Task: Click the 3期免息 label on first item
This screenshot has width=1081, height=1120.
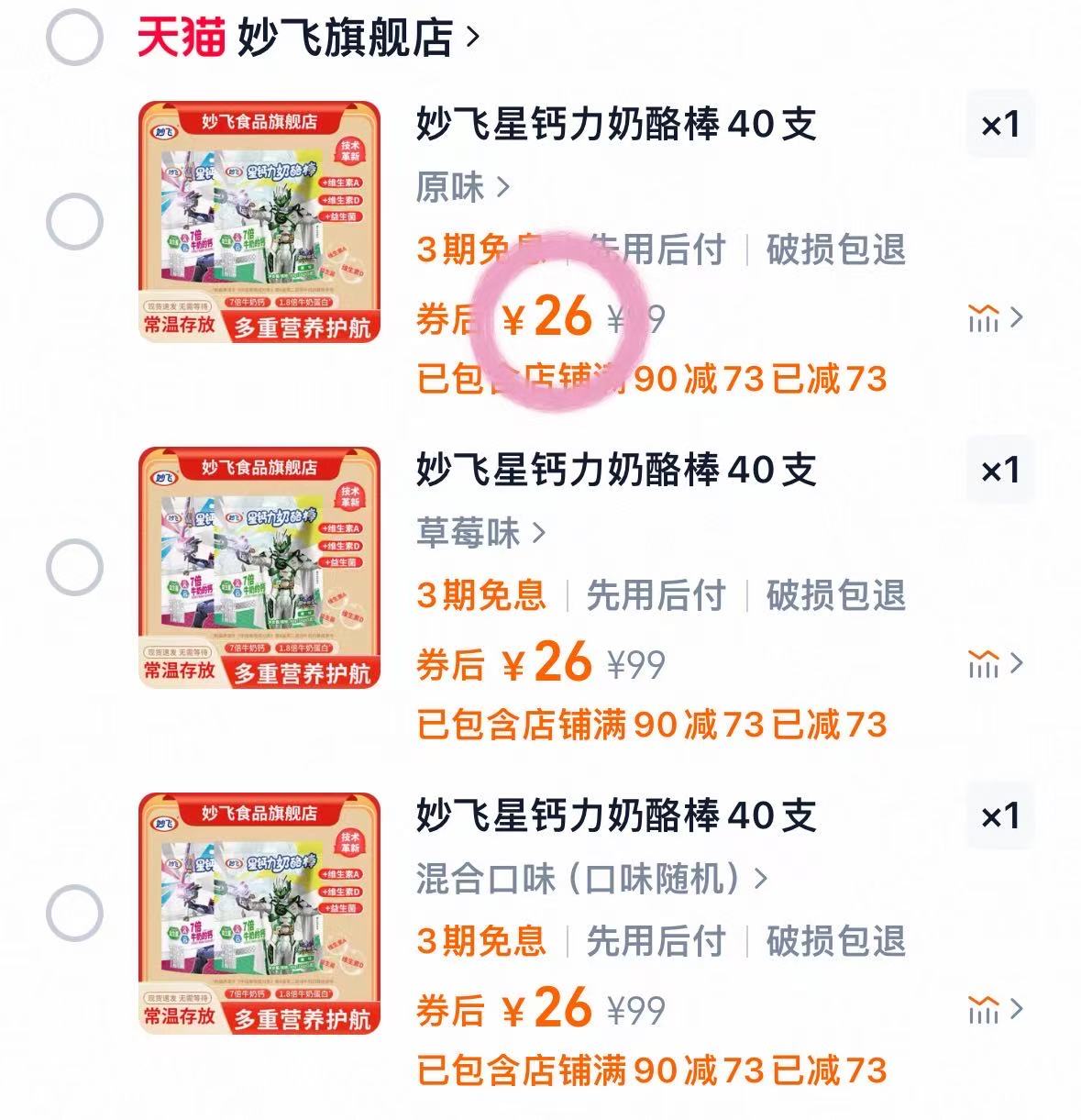Action: (483, 250)
